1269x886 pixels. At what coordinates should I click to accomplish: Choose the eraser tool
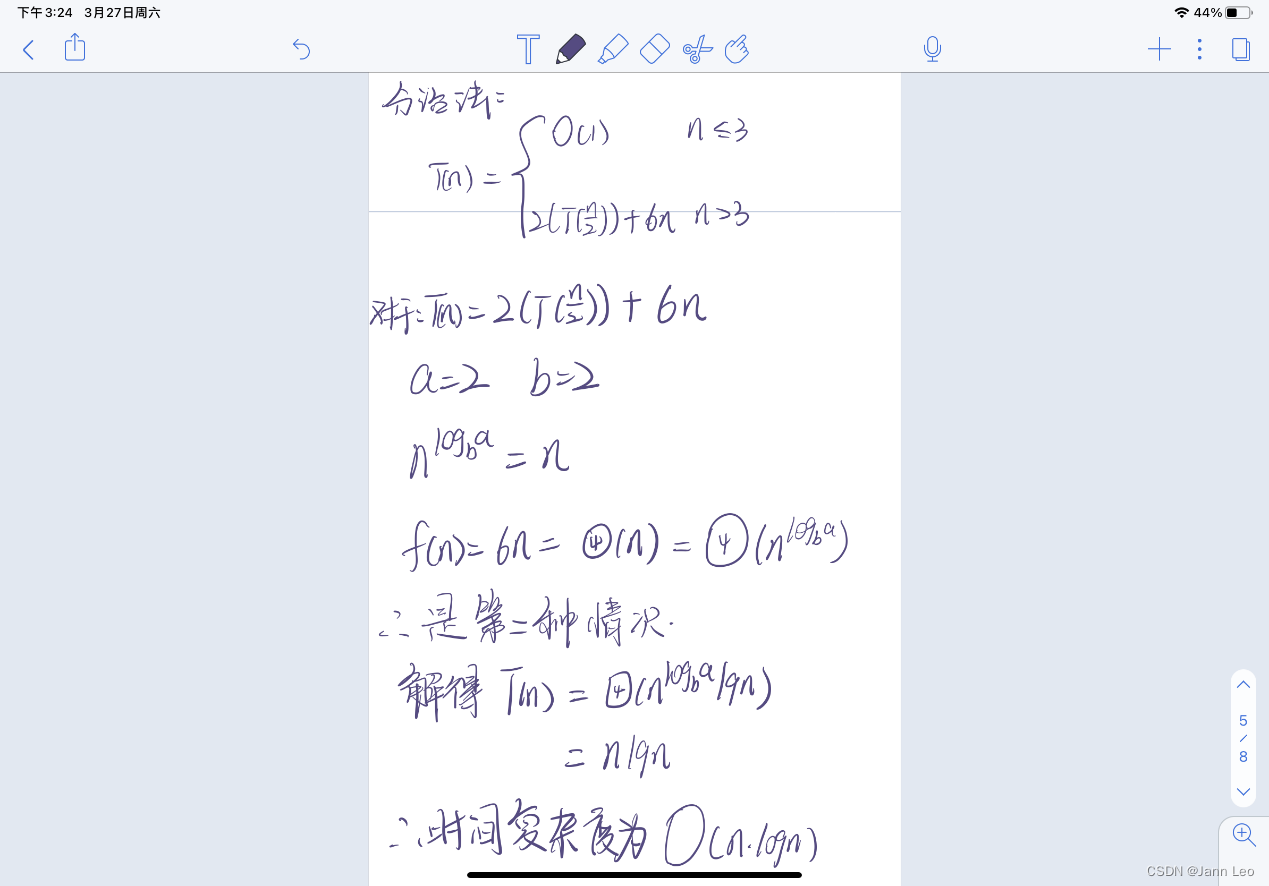[x=654, y=49]
